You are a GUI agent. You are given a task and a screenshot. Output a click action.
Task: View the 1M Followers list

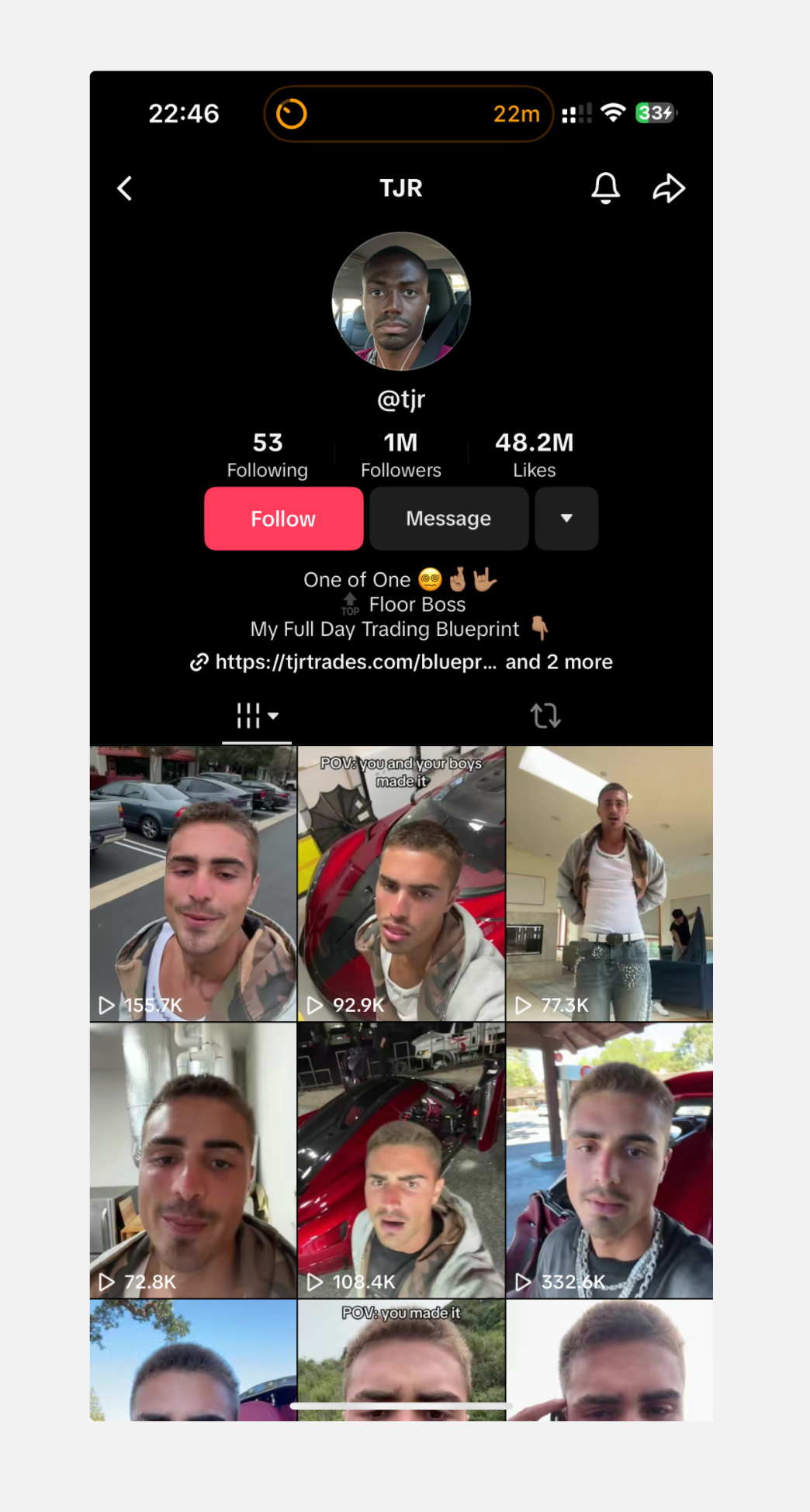pos(400,454)
